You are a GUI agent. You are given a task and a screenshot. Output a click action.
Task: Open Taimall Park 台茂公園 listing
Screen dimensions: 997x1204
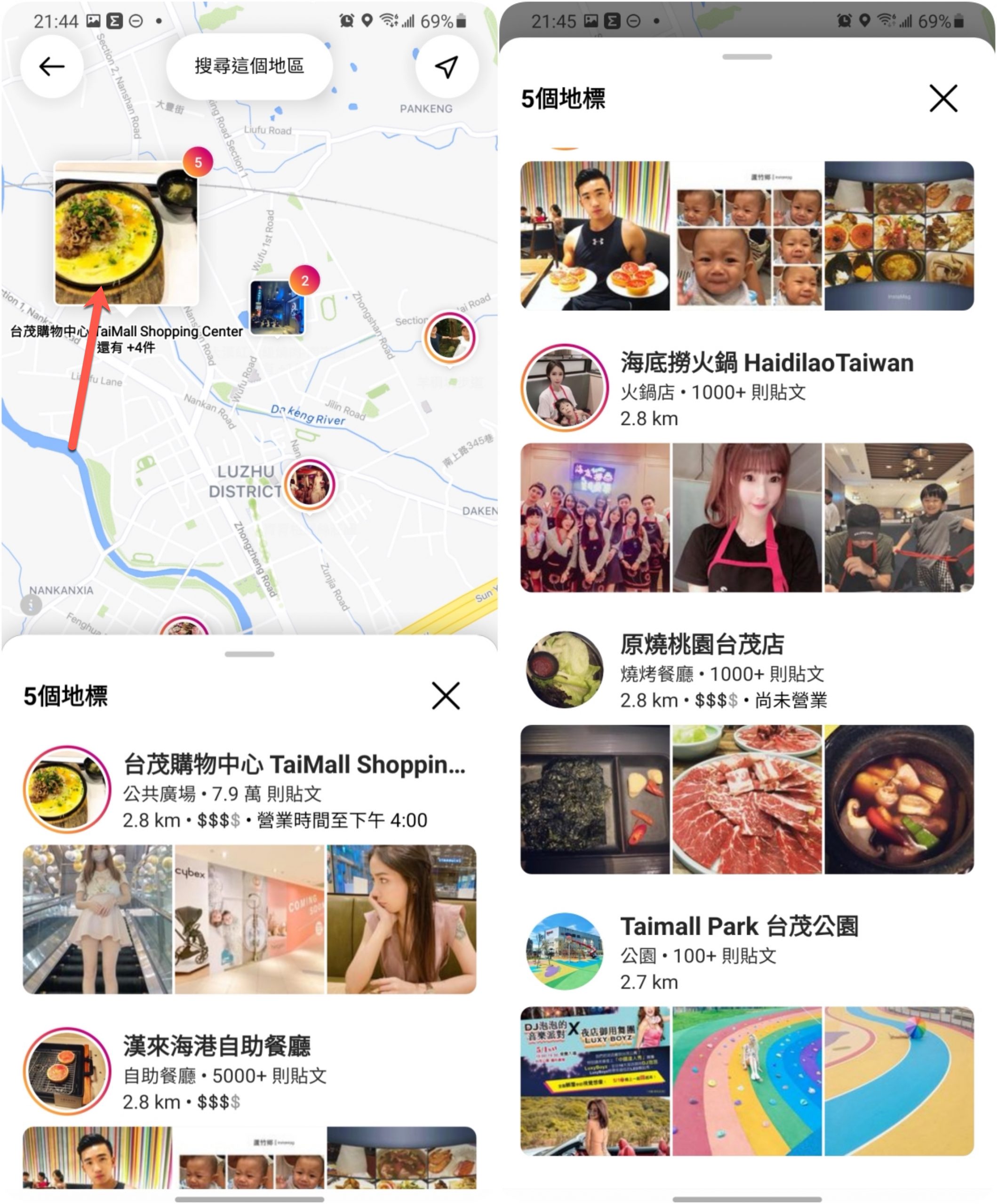point(739,927)
